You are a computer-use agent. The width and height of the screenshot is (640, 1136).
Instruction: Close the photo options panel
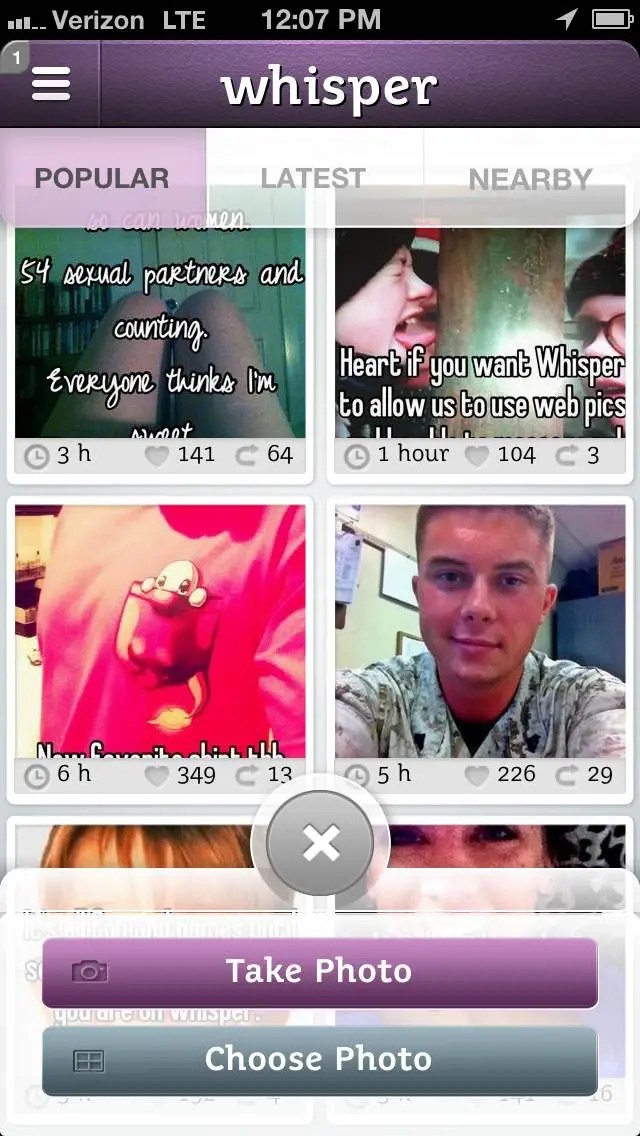click(x=321, y=843)
